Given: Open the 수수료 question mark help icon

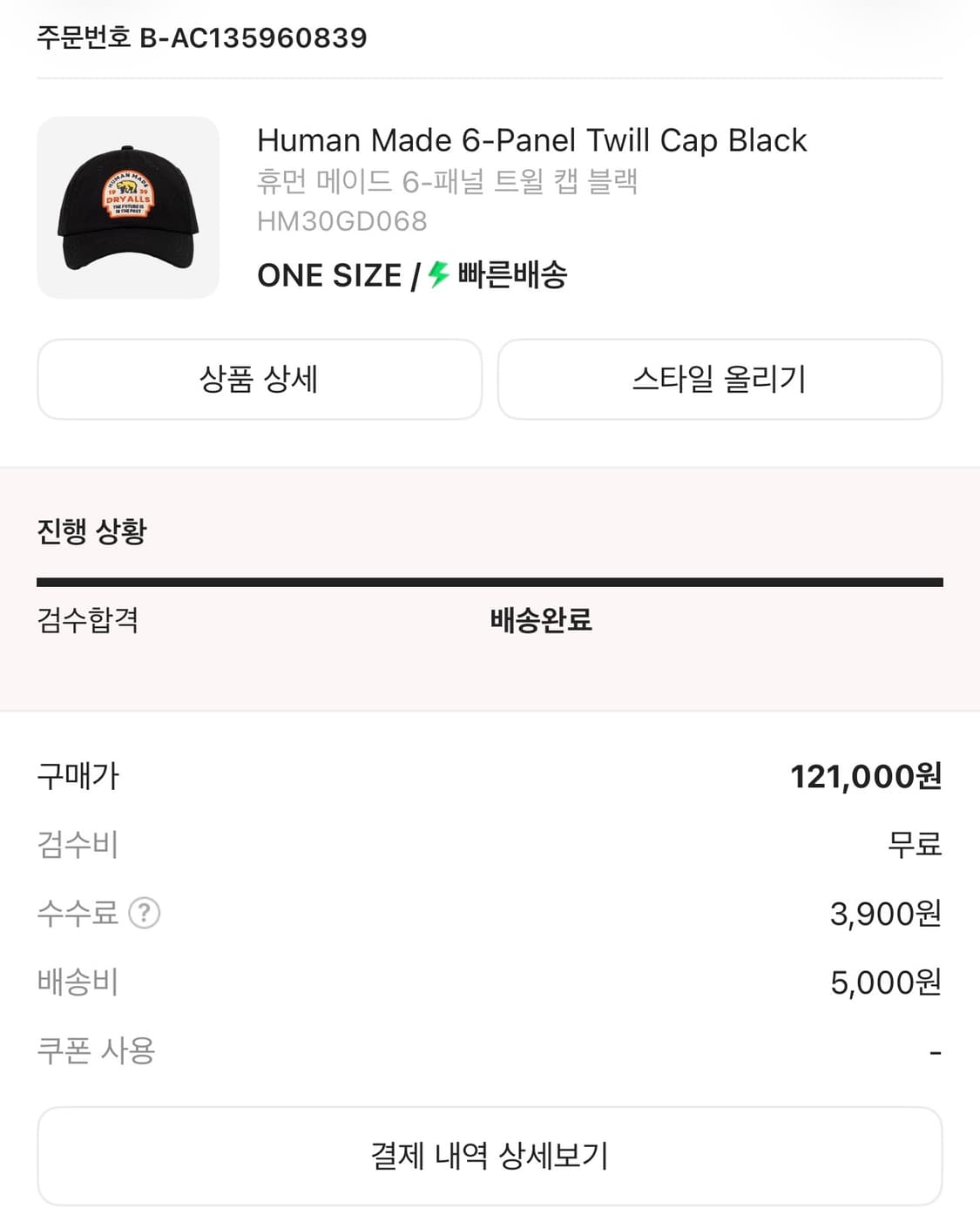Looking at the screenshot, I should (x=146, y=913).
